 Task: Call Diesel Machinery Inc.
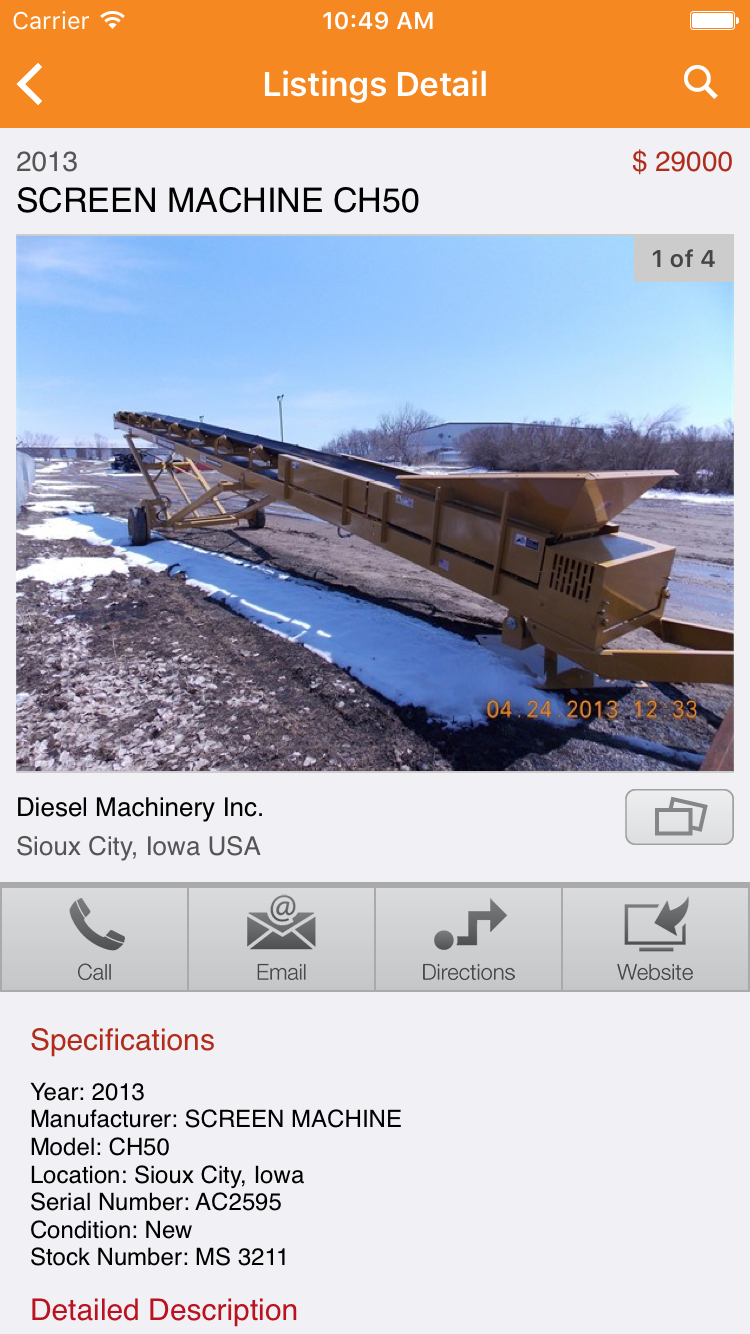[94, 939]
